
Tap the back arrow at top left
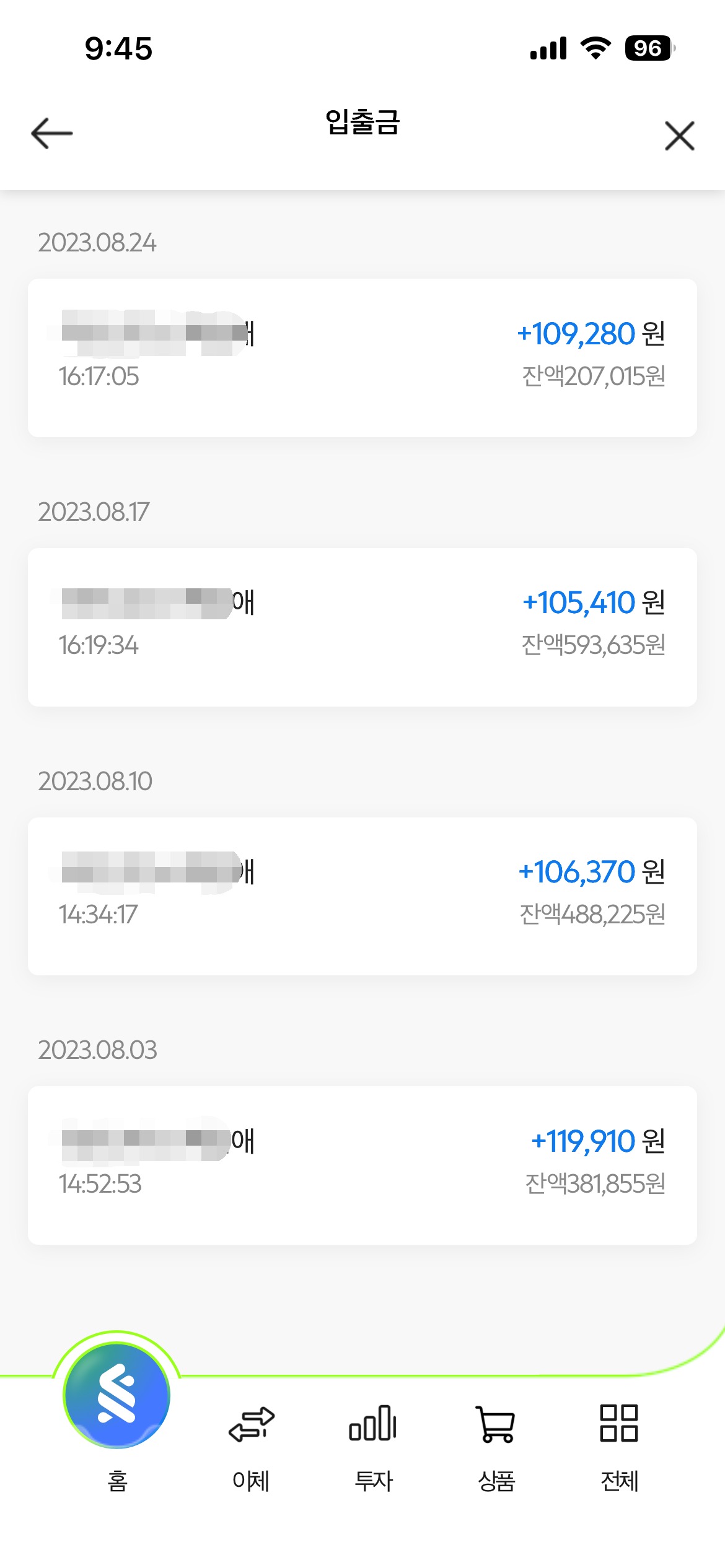[x=51, y=133]
